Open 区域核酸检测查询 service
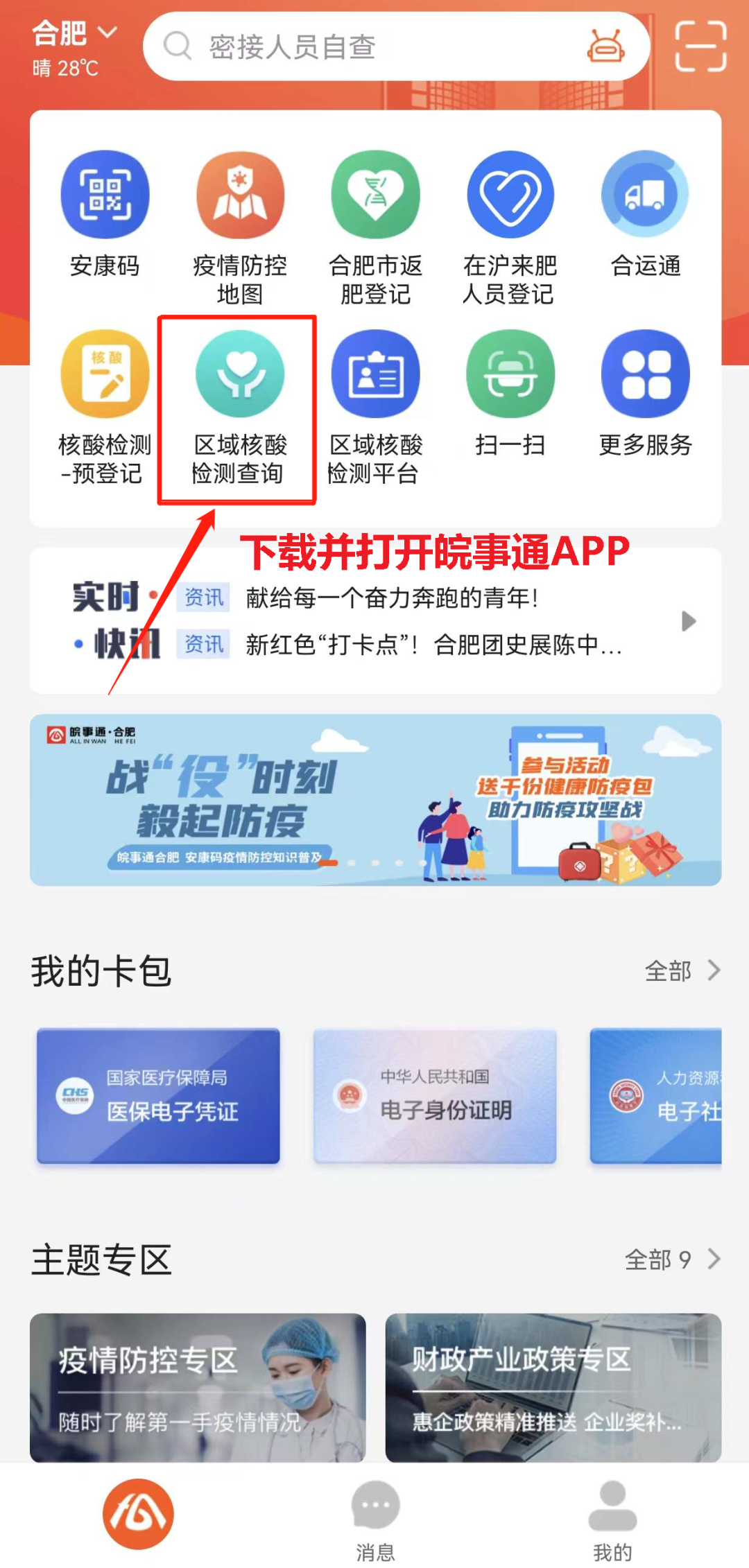This screenshot has width=749, height=1568. 240,407
